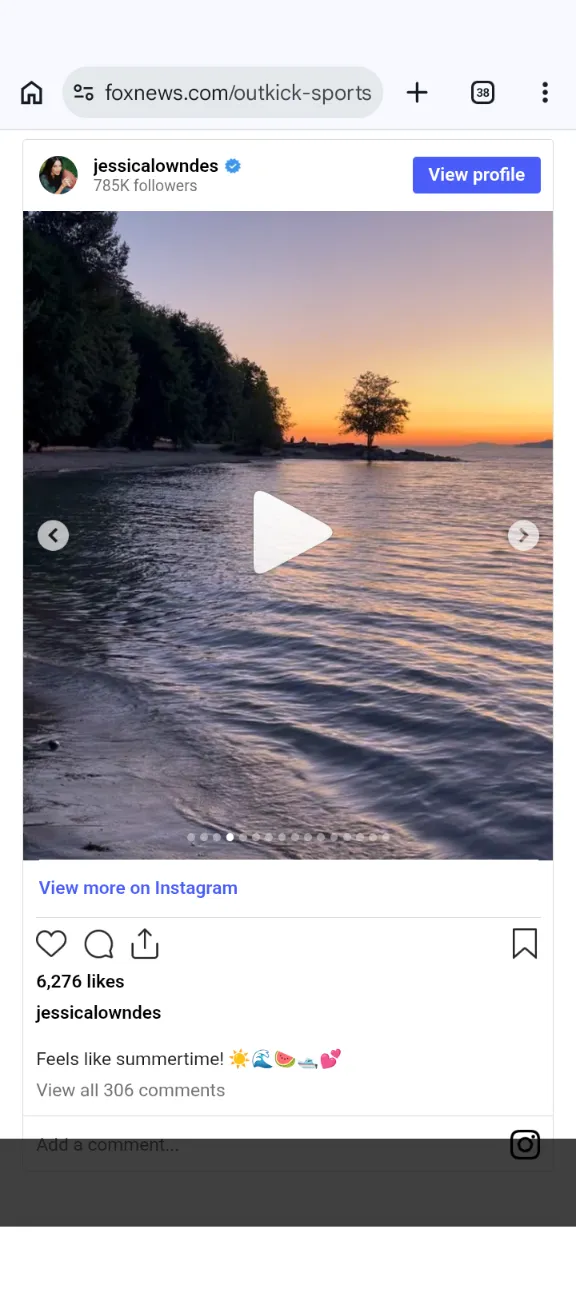Like the post with the heart icon
Screen dimensions: 576x1289
pos(51,944)
